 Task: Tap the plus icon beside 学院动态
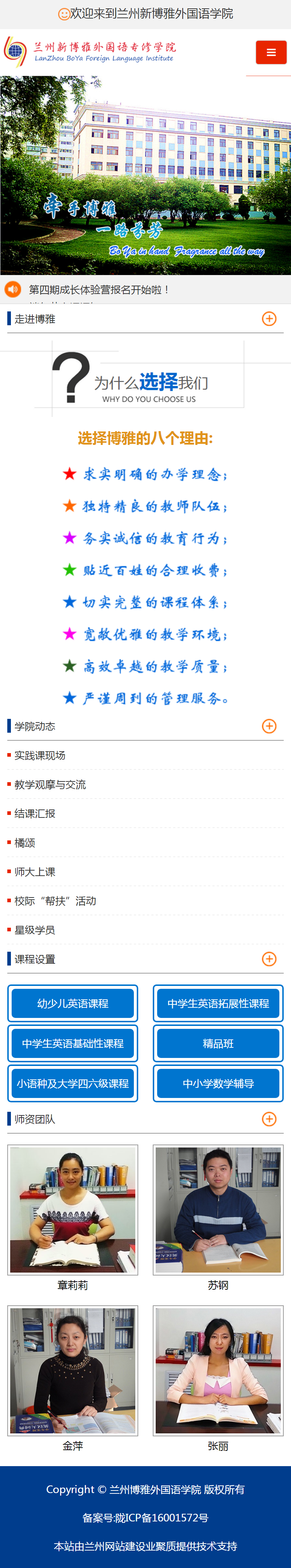pyautogui.click(x=268, y=726)
